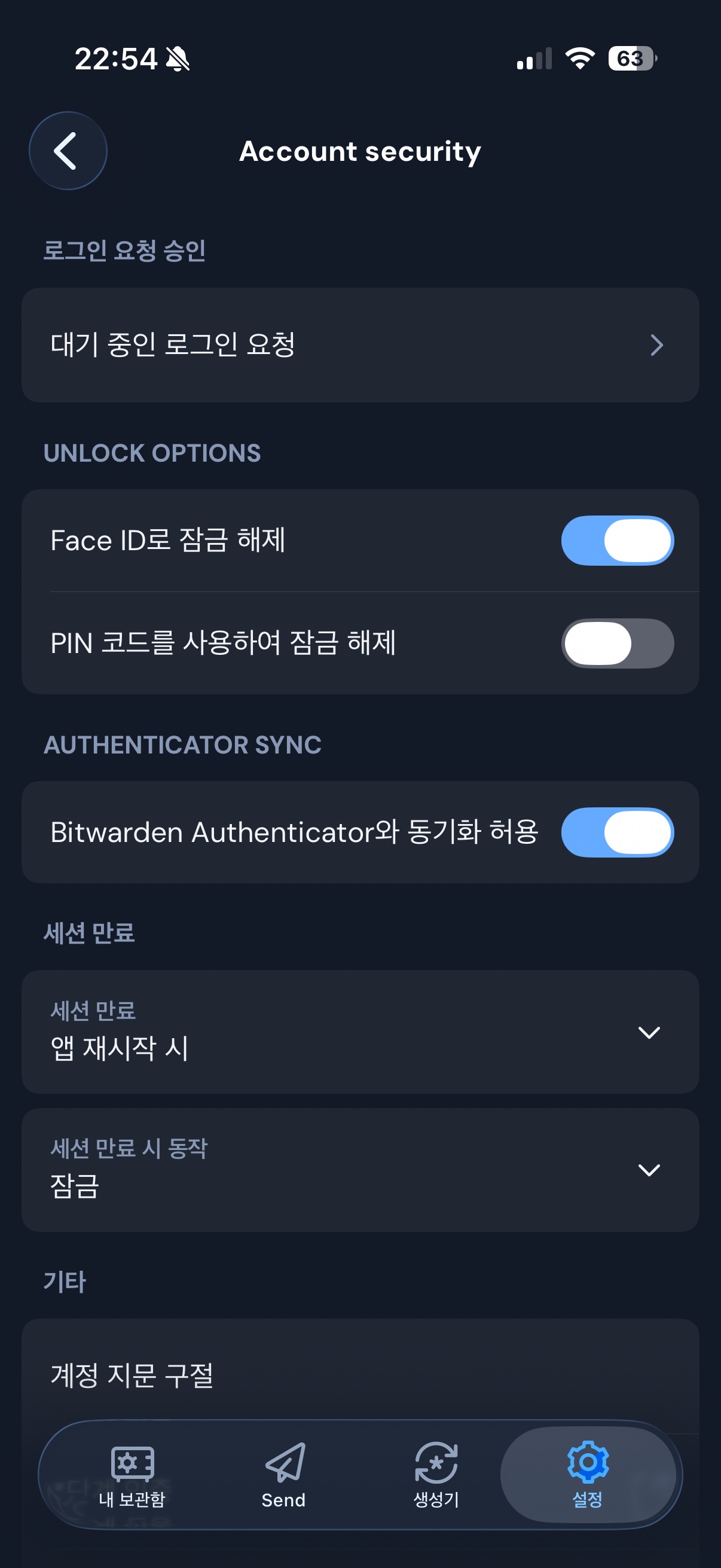Tap the back arrow icon
This screenshot has height=1568, width=721.
click(68, 151)
